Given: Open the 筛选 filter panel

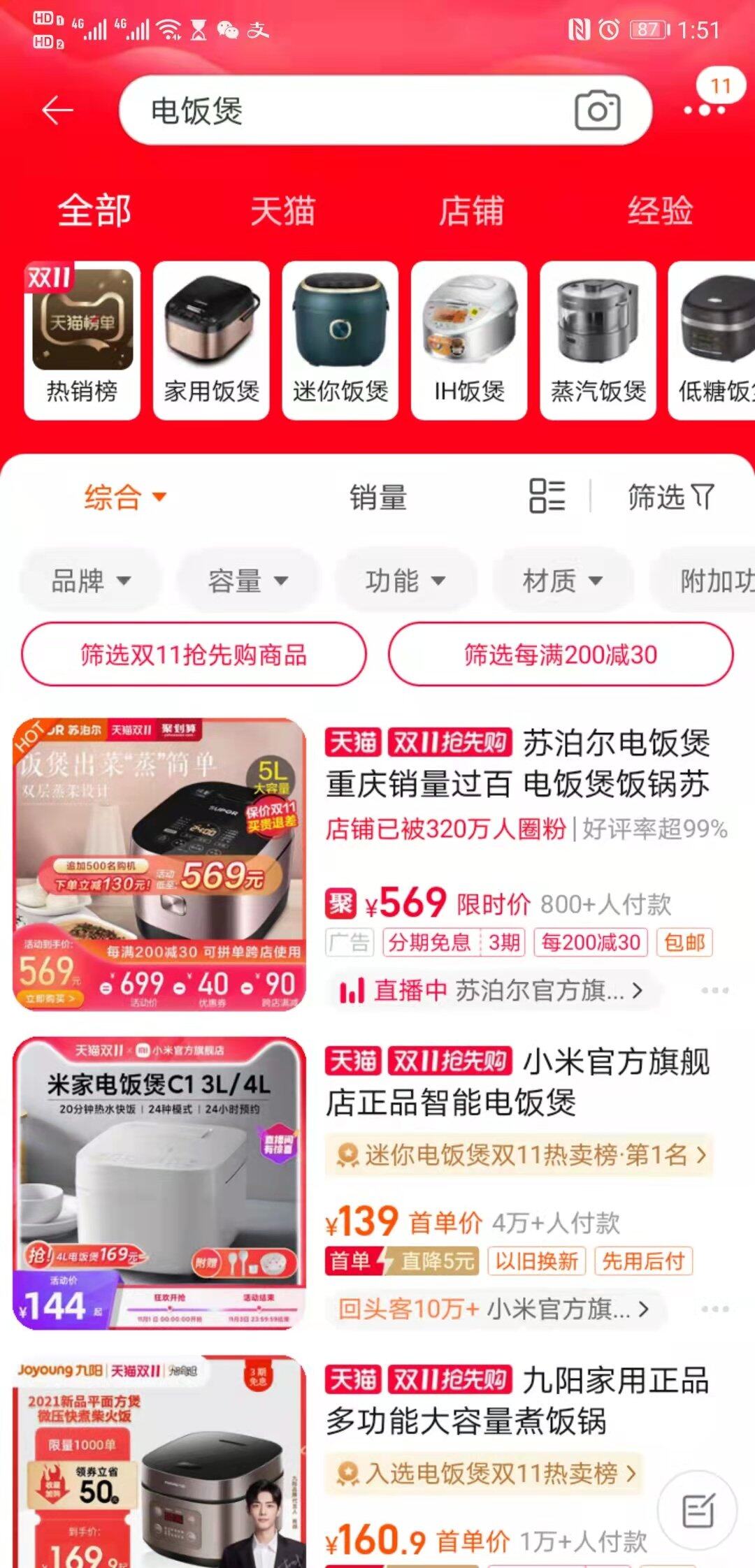Looking at the screenshot, I should tap(670, 498).
